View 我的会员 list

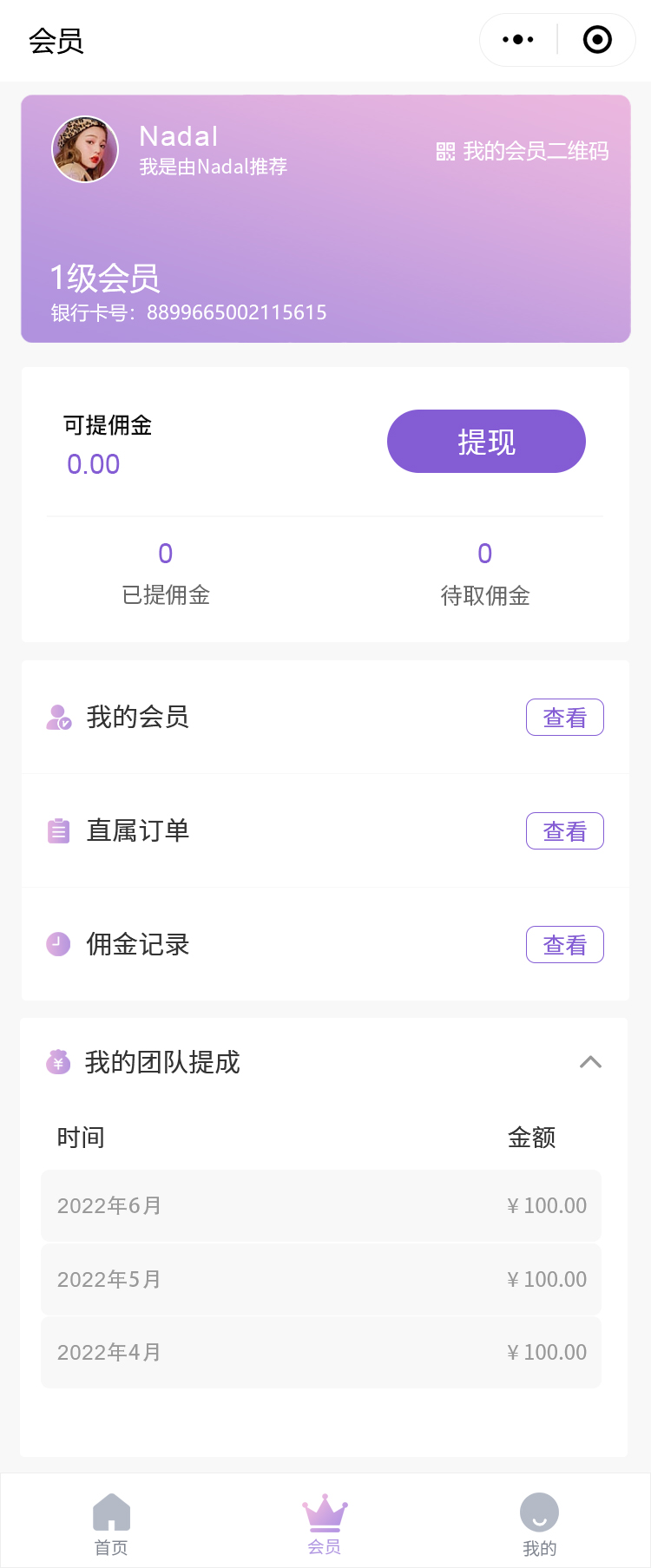(564, 718)
